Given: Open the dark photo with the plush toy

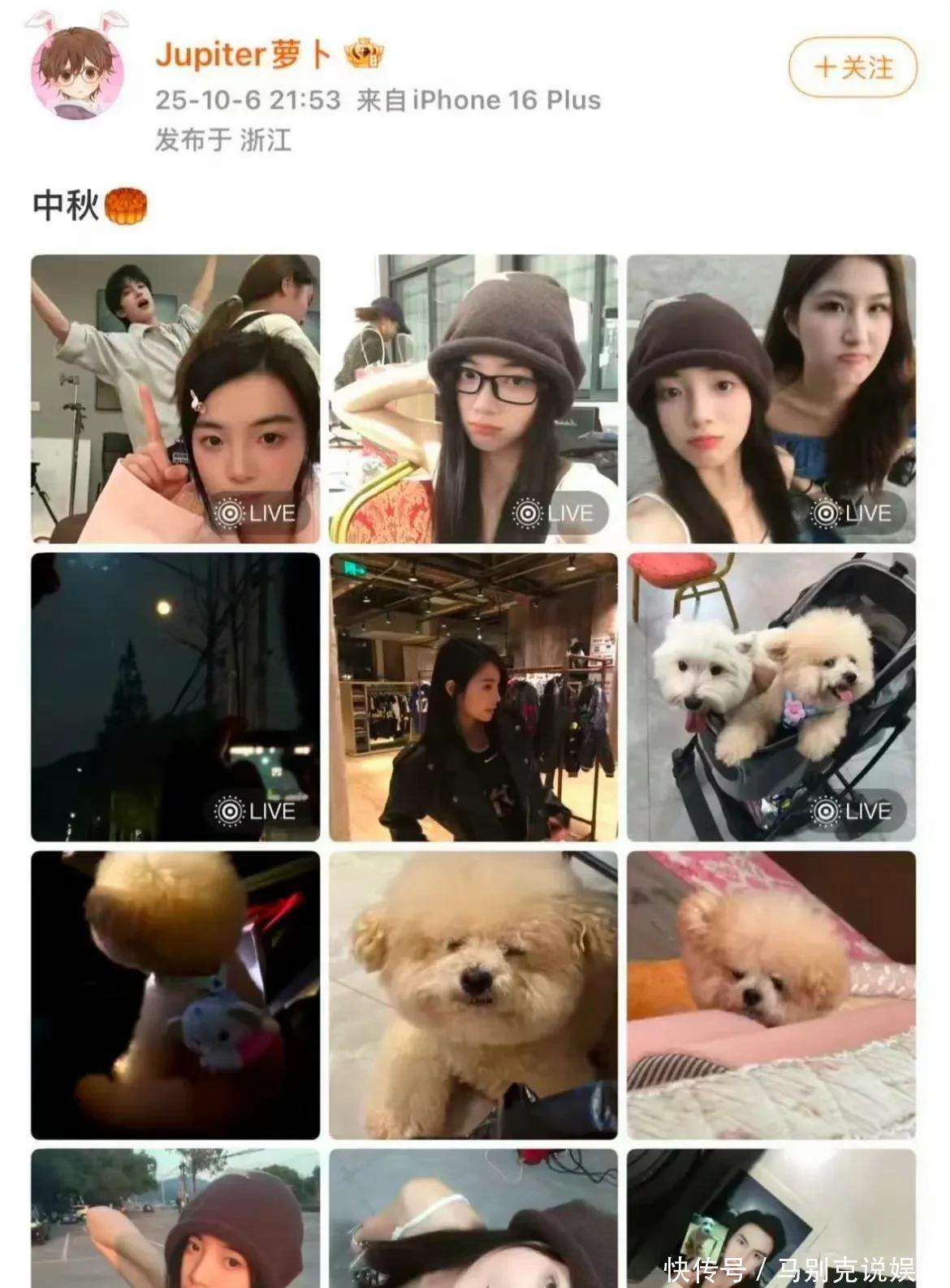Looking at the screenshot, I should [x=175, y=995].
